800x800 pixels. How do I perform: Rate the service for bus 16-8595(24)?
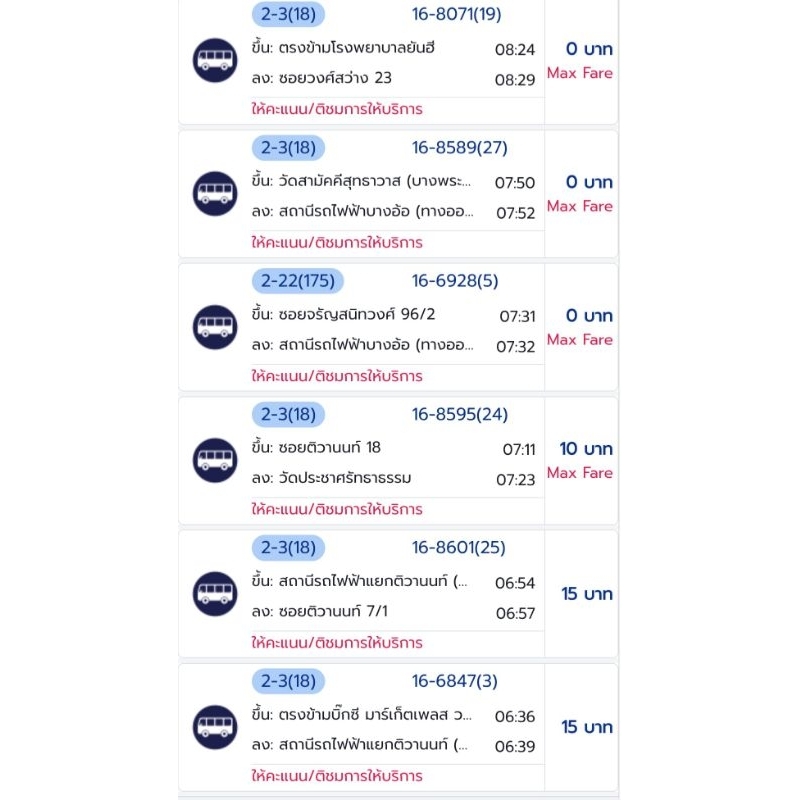pos(337,509)
